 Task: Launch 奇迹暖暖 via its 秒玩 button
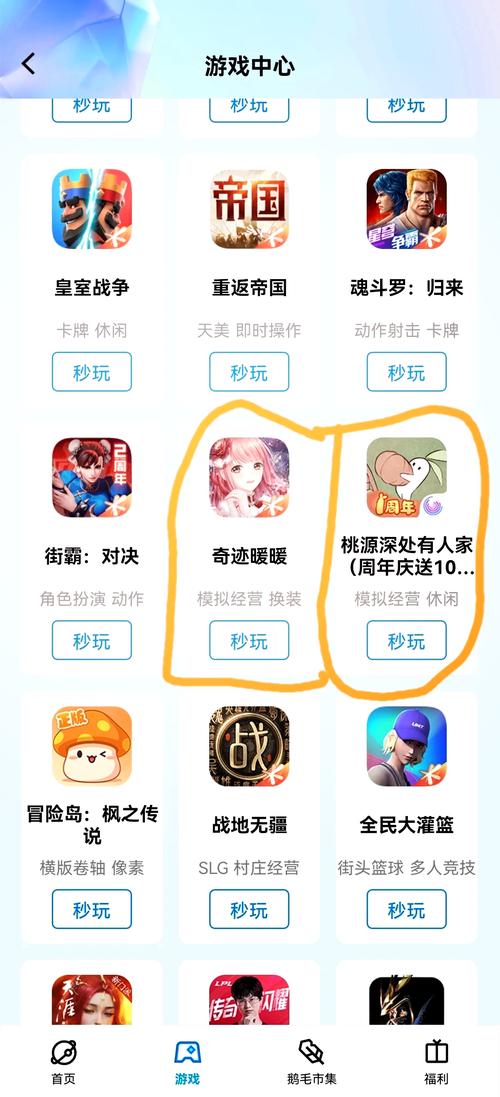[x=249, y=641]
